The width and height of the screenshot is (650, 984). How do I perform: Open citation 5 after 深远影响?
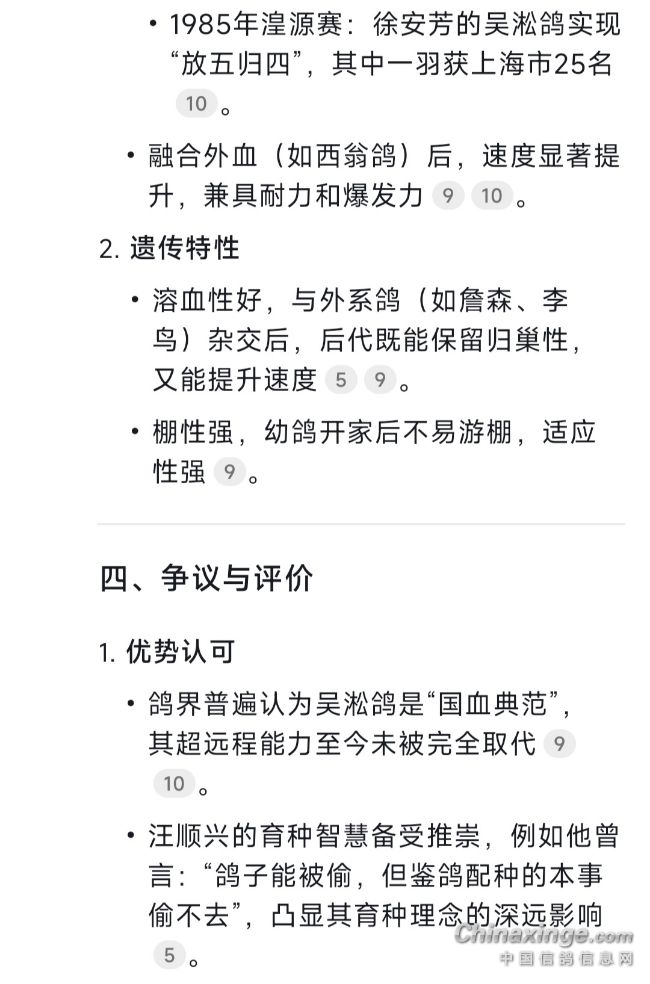coord(169,955)
